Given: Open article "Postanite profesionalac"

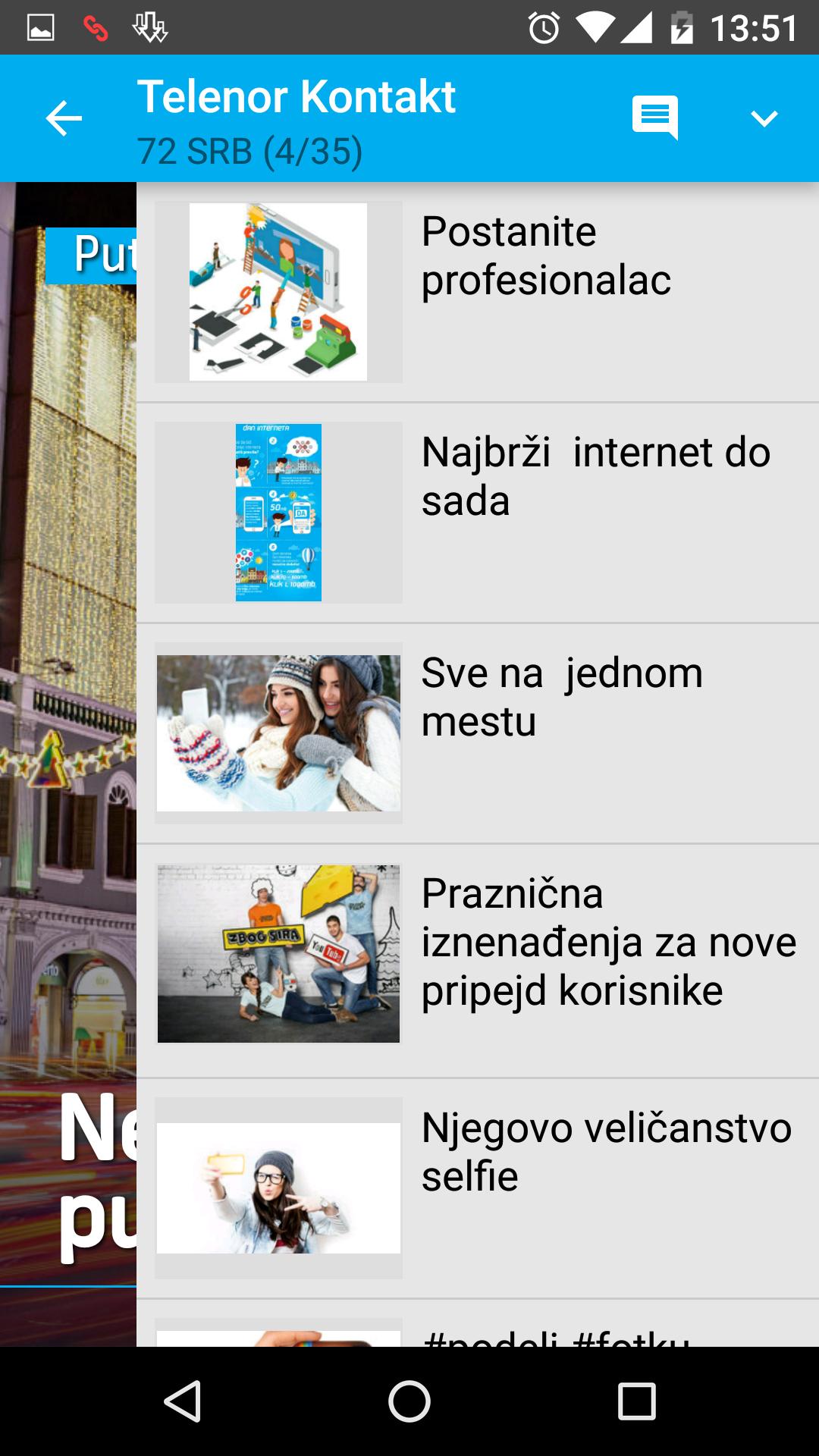Looking at the screenshot, I should [x=546, y=256].
